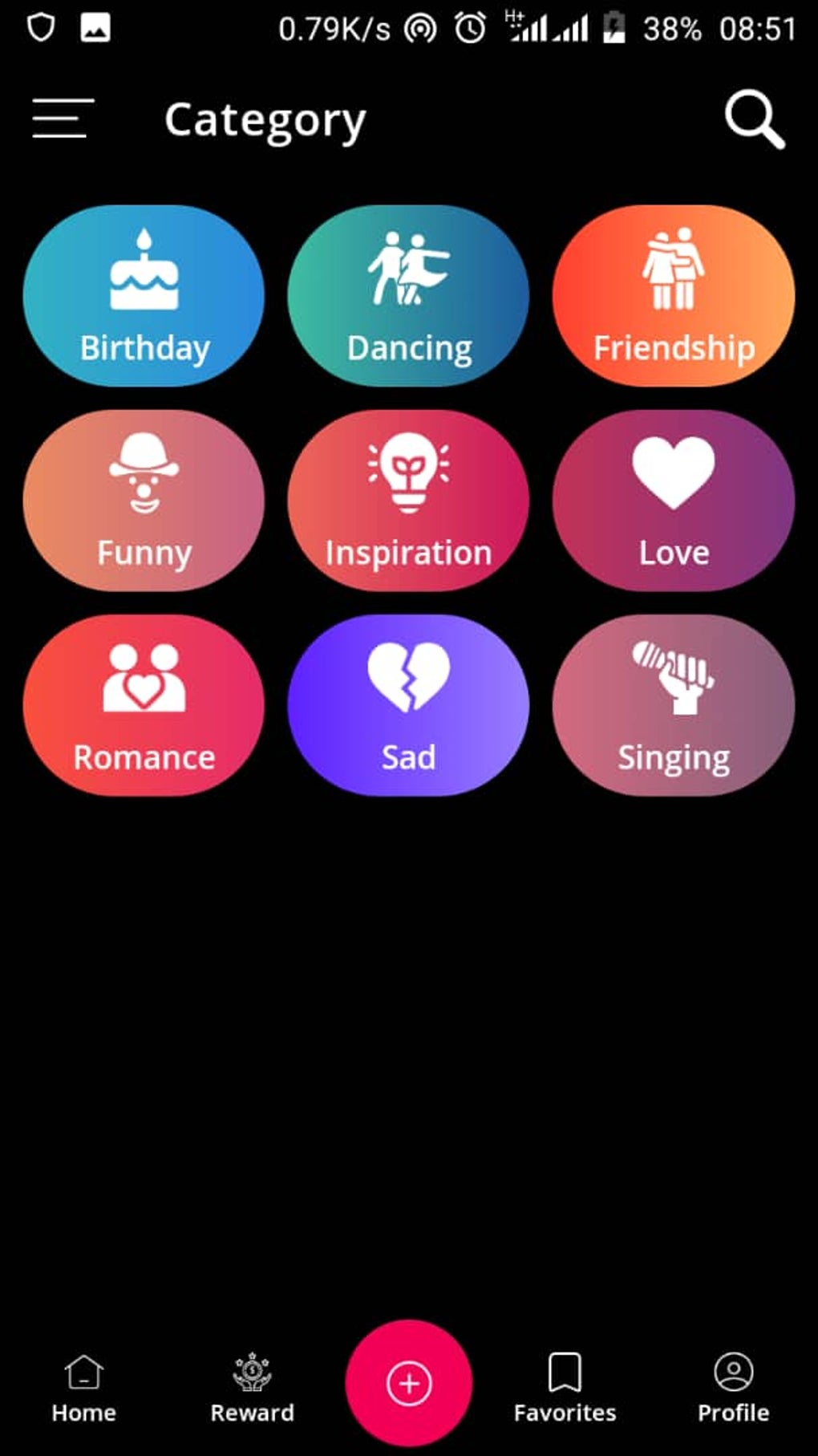The image size is (818, 1456).
Task: Tap the battery indicator in status bar
Action: tap(613, 28)
